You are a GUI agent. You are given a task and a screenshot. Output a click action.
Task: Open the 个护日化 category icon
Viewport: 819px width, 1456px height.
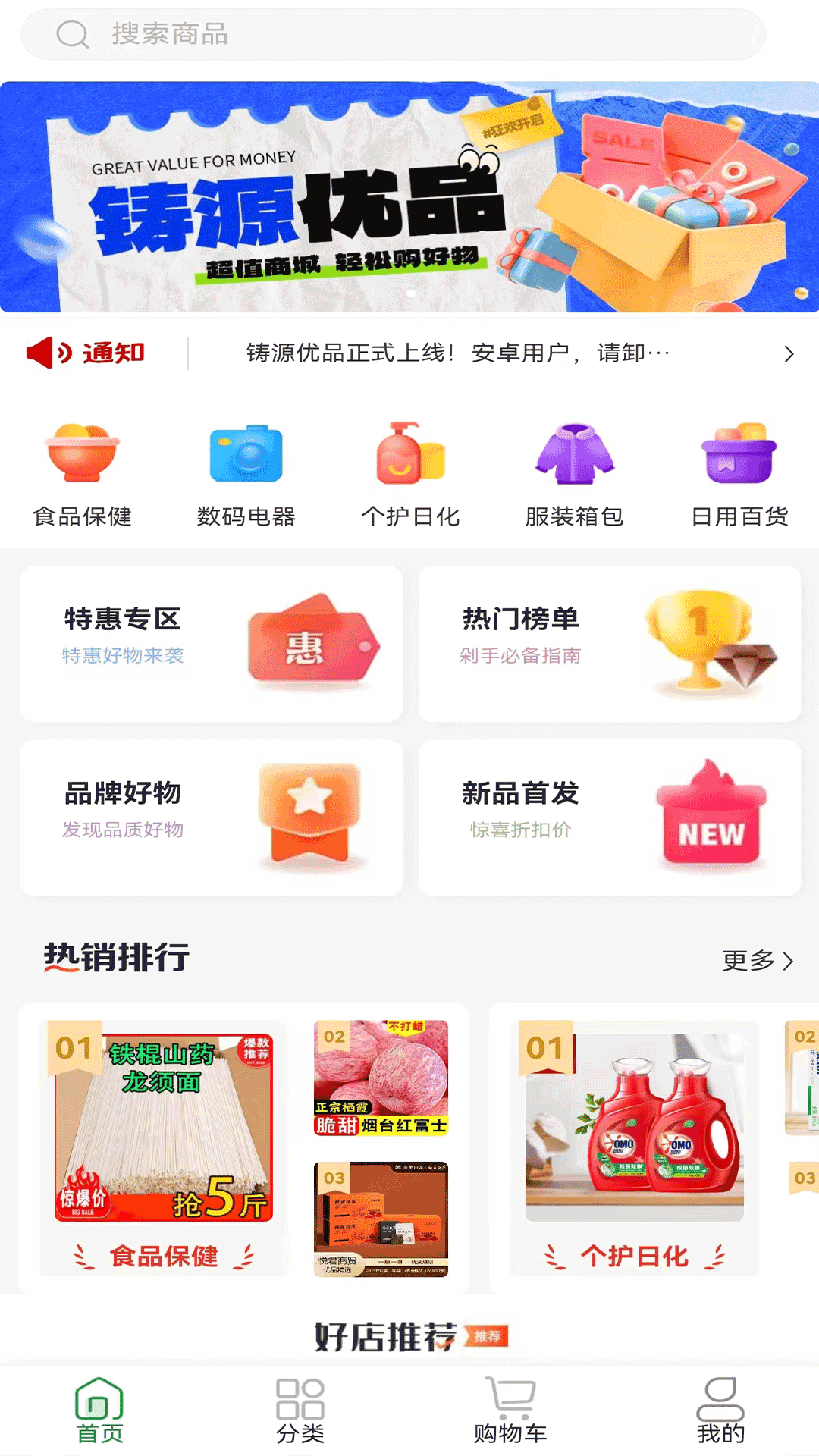pyautogui.click(x=409, y=455)
